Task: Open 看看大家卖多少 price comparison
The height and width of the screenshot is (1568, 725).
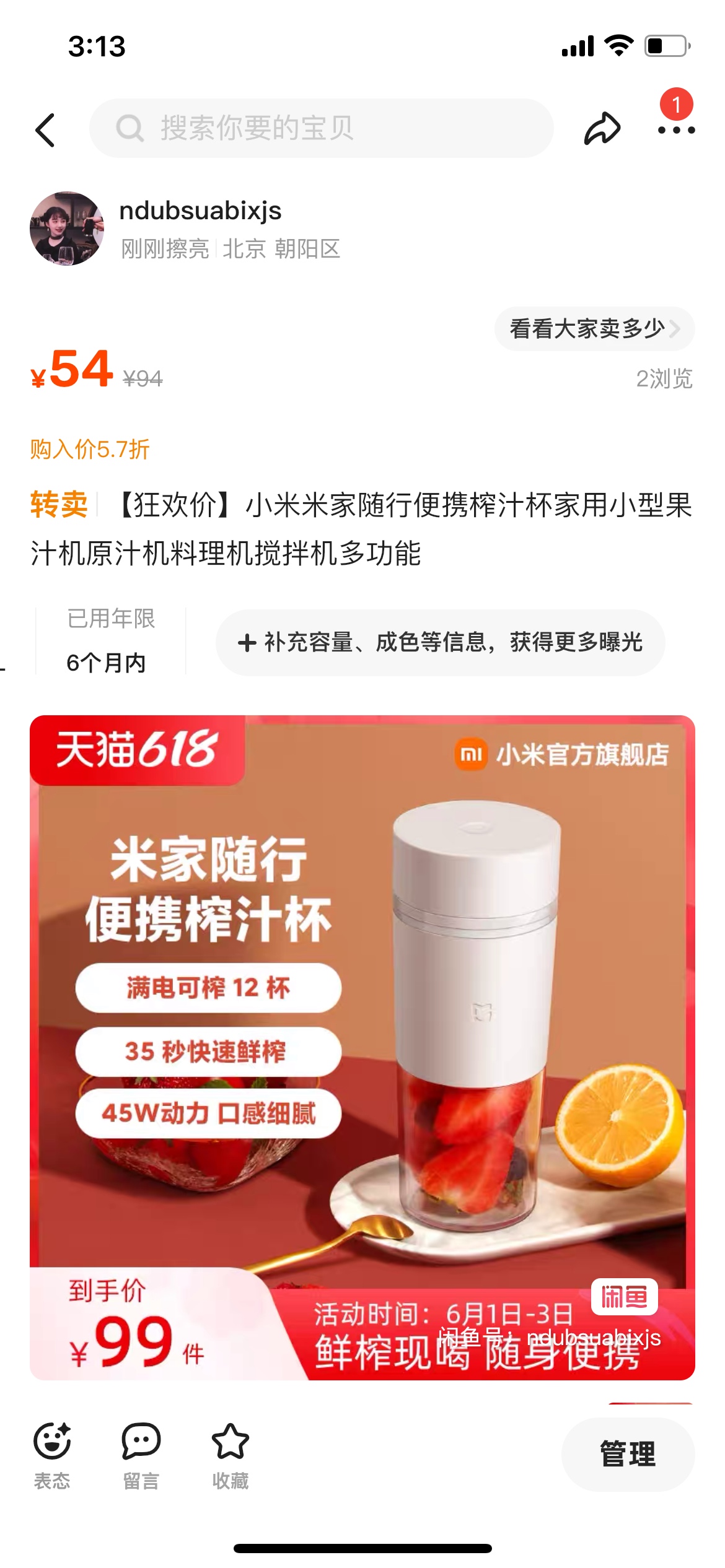Action: (x=594, y=329)
